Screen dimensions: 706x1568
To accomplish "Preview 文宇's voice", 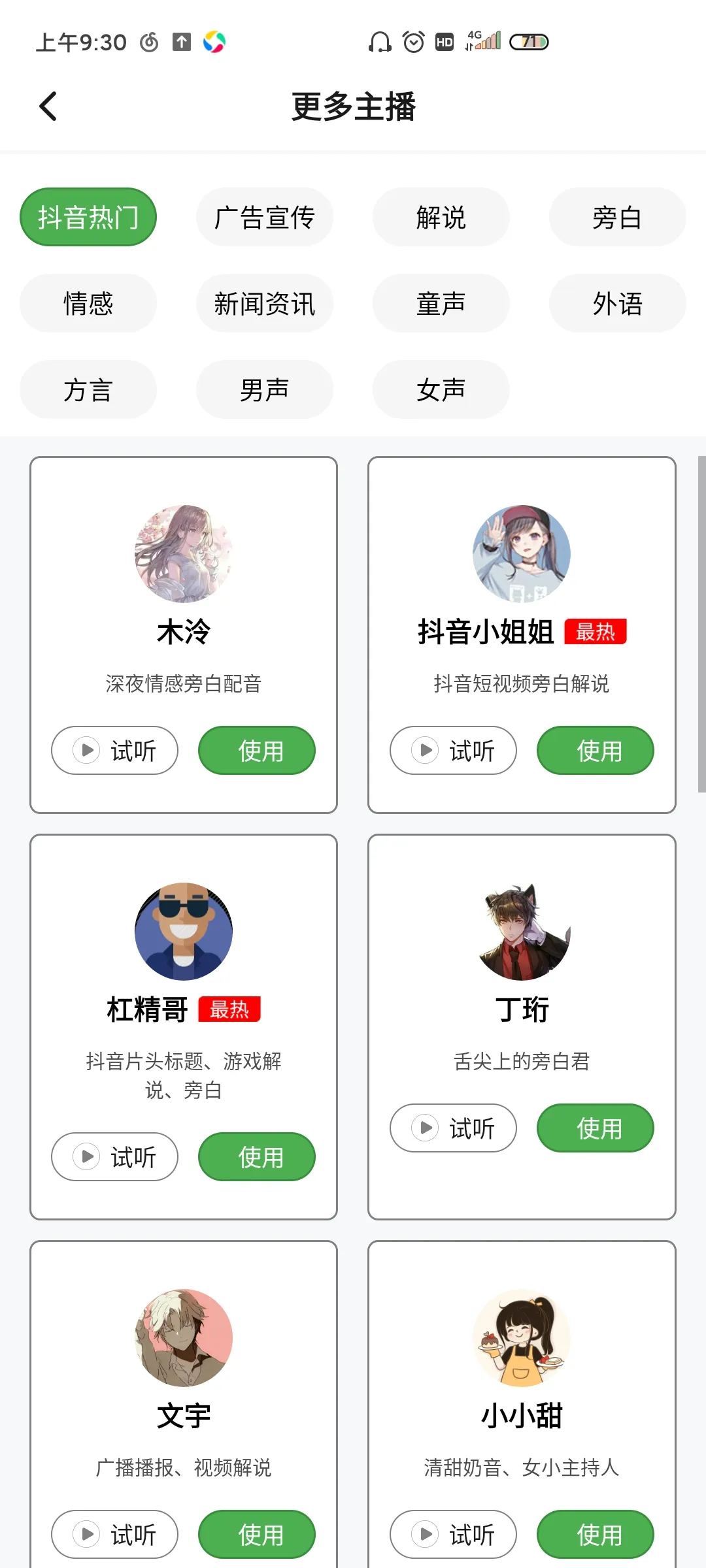I will pyautogui.click(x=115, y=1535).
